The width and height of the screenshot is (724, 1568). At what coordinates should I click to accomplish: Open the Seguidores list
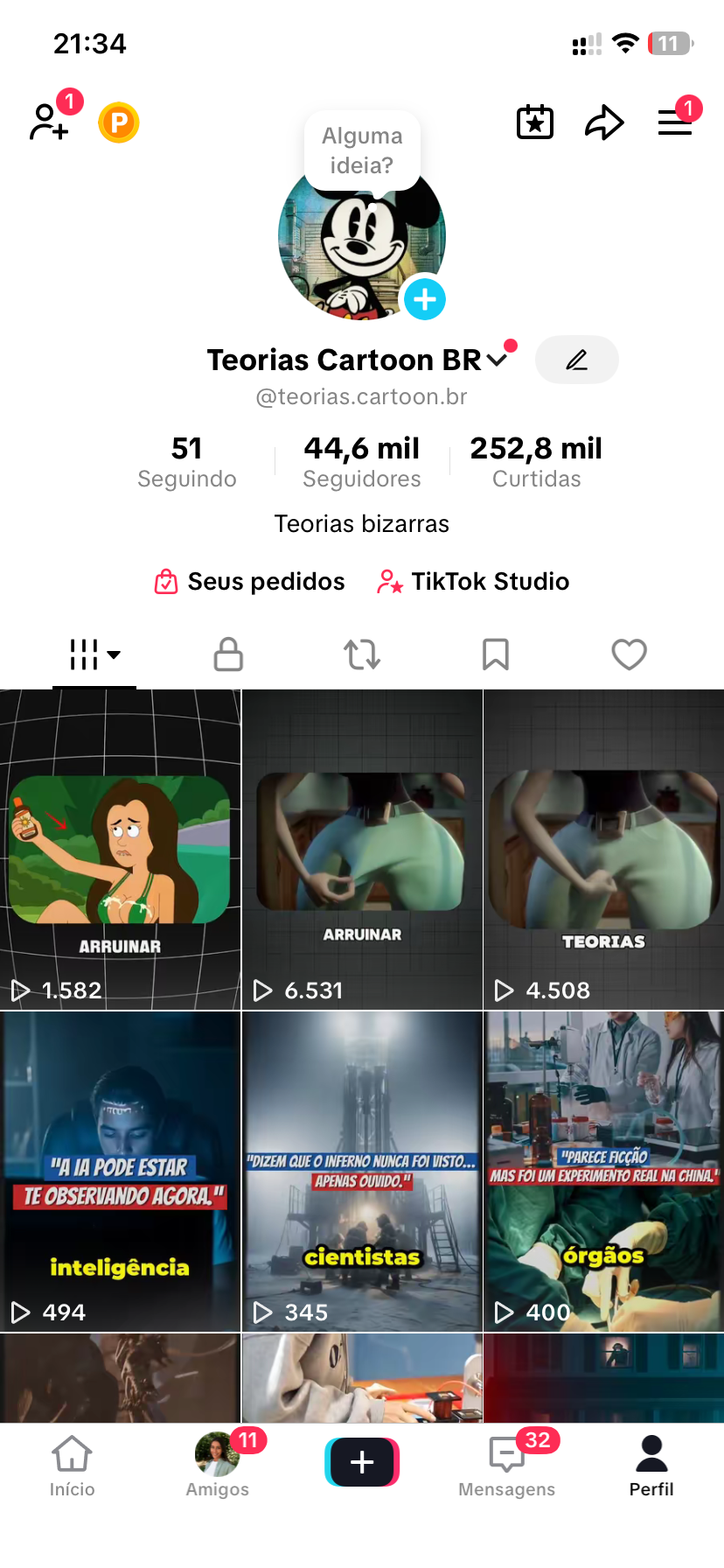(362, 462)
